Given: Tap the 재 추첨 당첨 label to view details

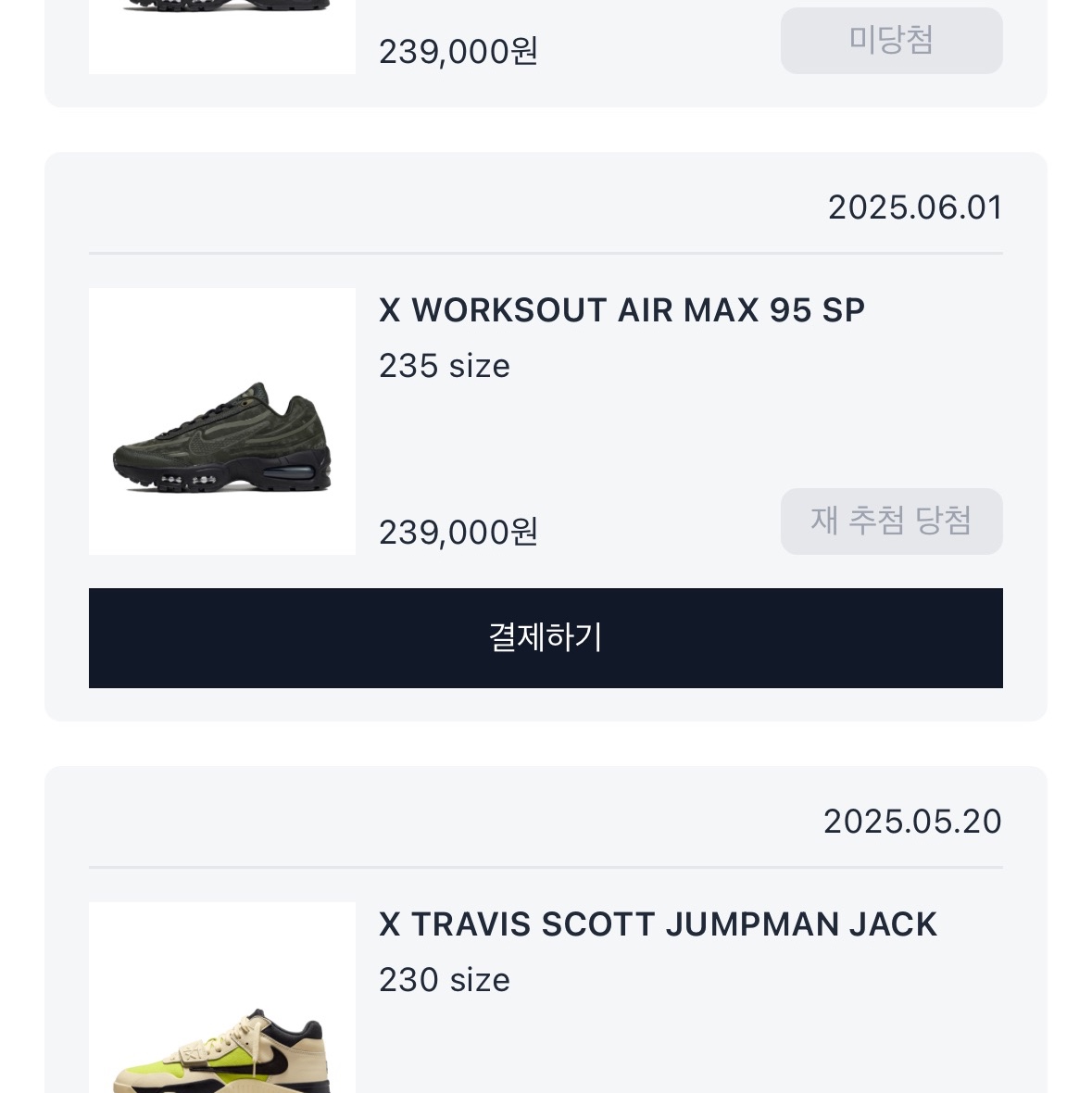Looking at the screenshot, I should coord(891,521).
